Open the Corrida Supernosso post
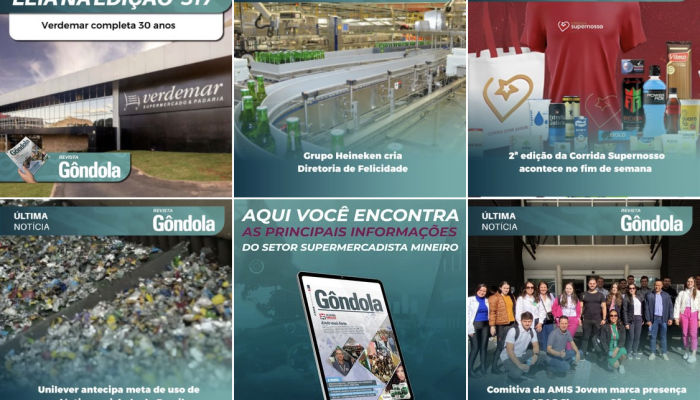Screen dimensions: 700x400 pos(583,100)
